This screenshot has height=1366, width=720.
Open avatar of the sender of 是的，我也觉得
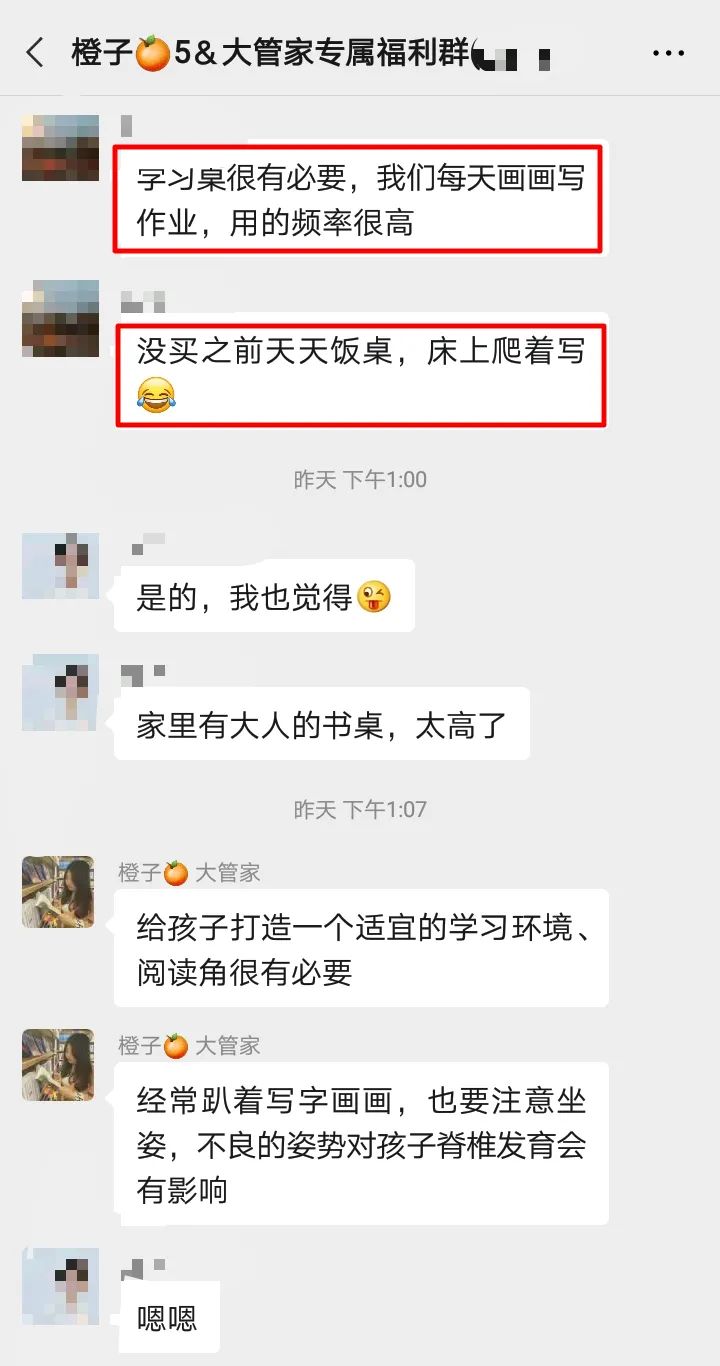click(x=60, y=566)
